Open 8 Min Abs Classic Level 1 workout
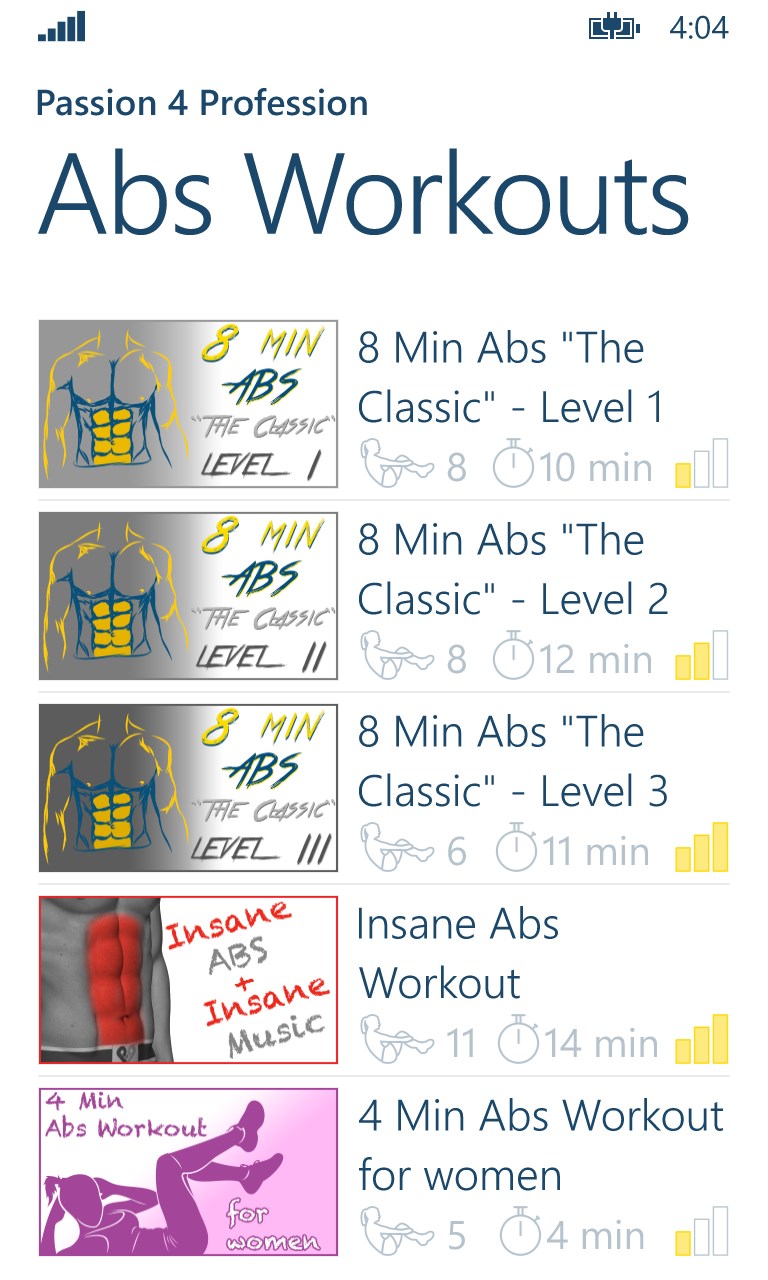 click(x=500, y=378)
